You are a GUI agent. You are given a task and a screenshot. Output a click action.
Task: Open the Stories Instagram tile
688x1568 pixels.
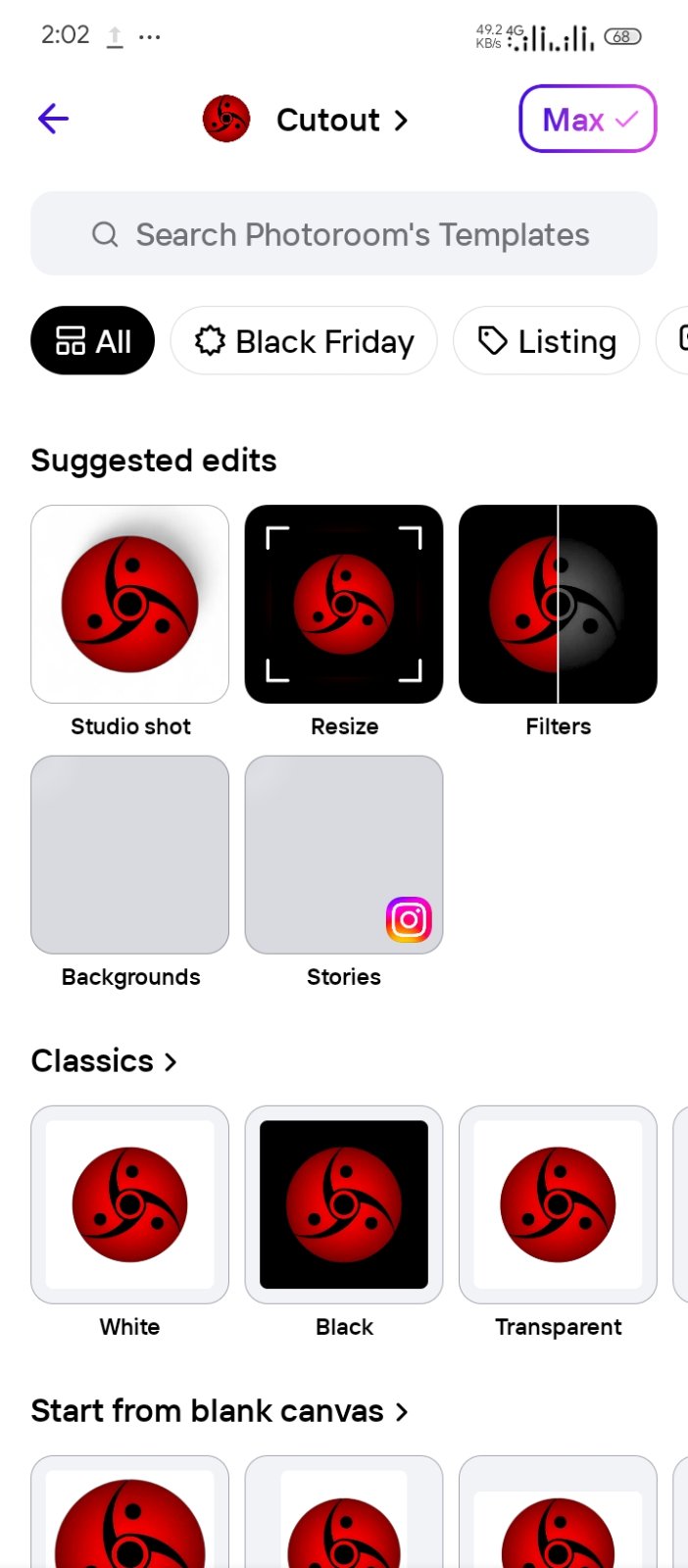pos(344,855)
